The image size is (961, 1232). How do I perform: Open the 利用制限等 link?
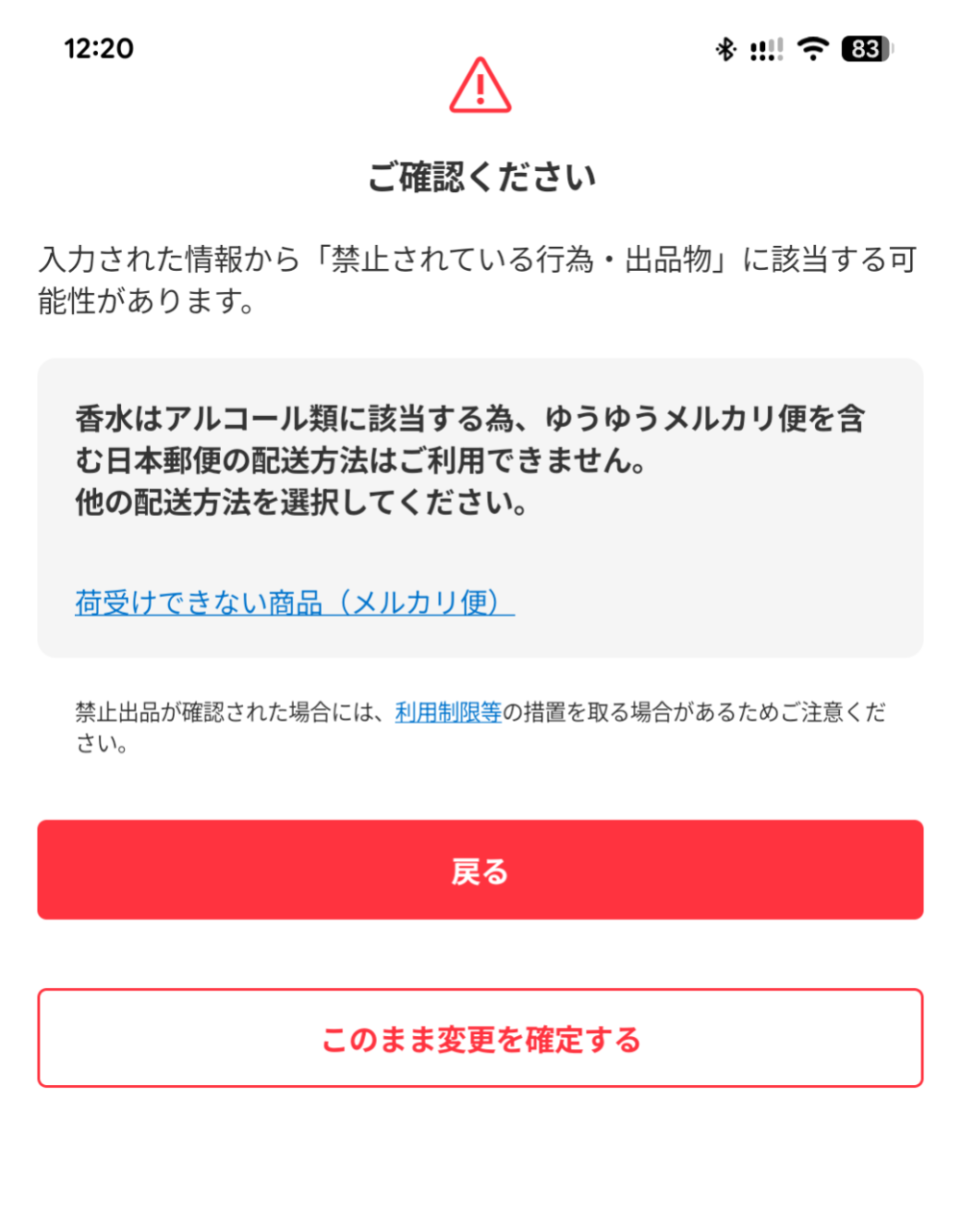pos(448,712)
